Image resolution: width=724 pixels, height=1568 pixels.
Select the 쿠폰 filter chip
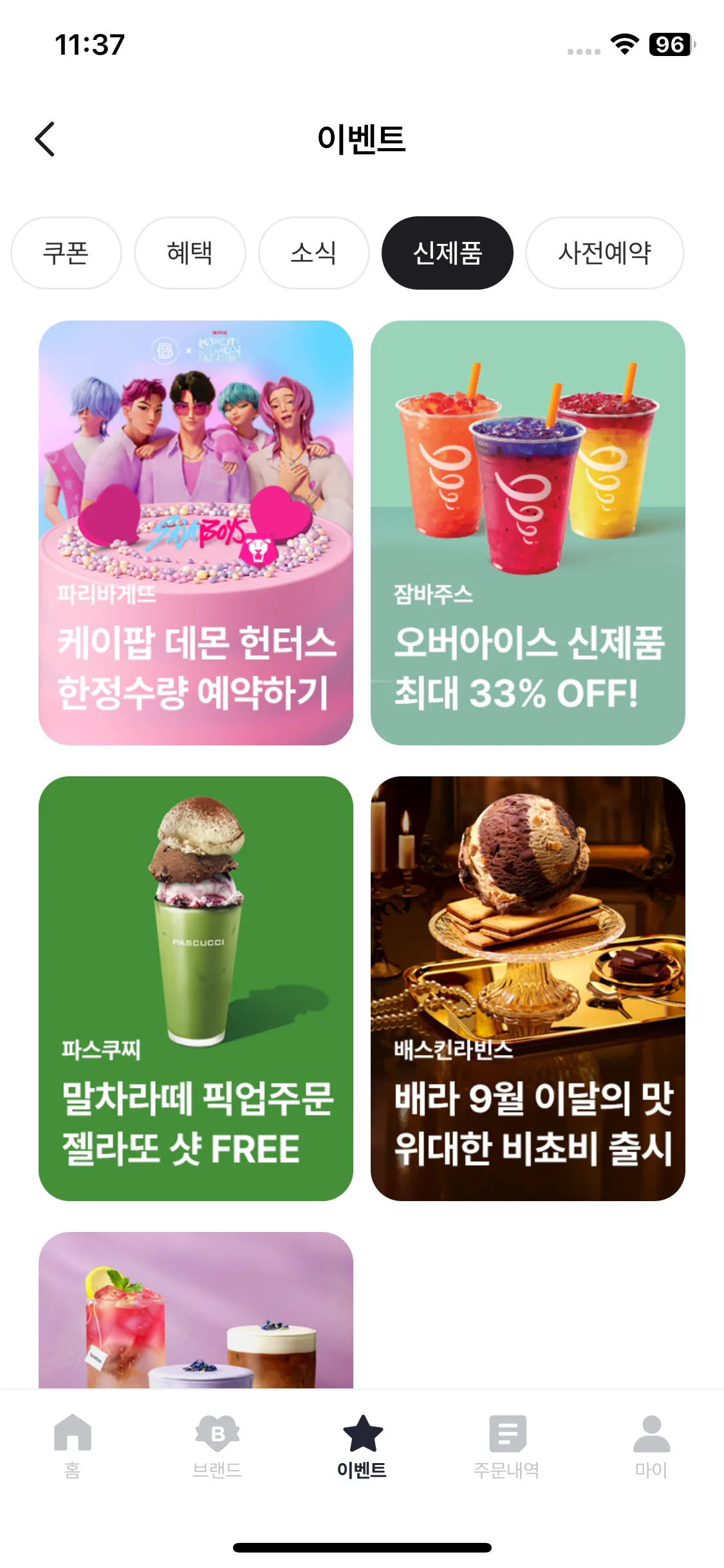point(66,253)
